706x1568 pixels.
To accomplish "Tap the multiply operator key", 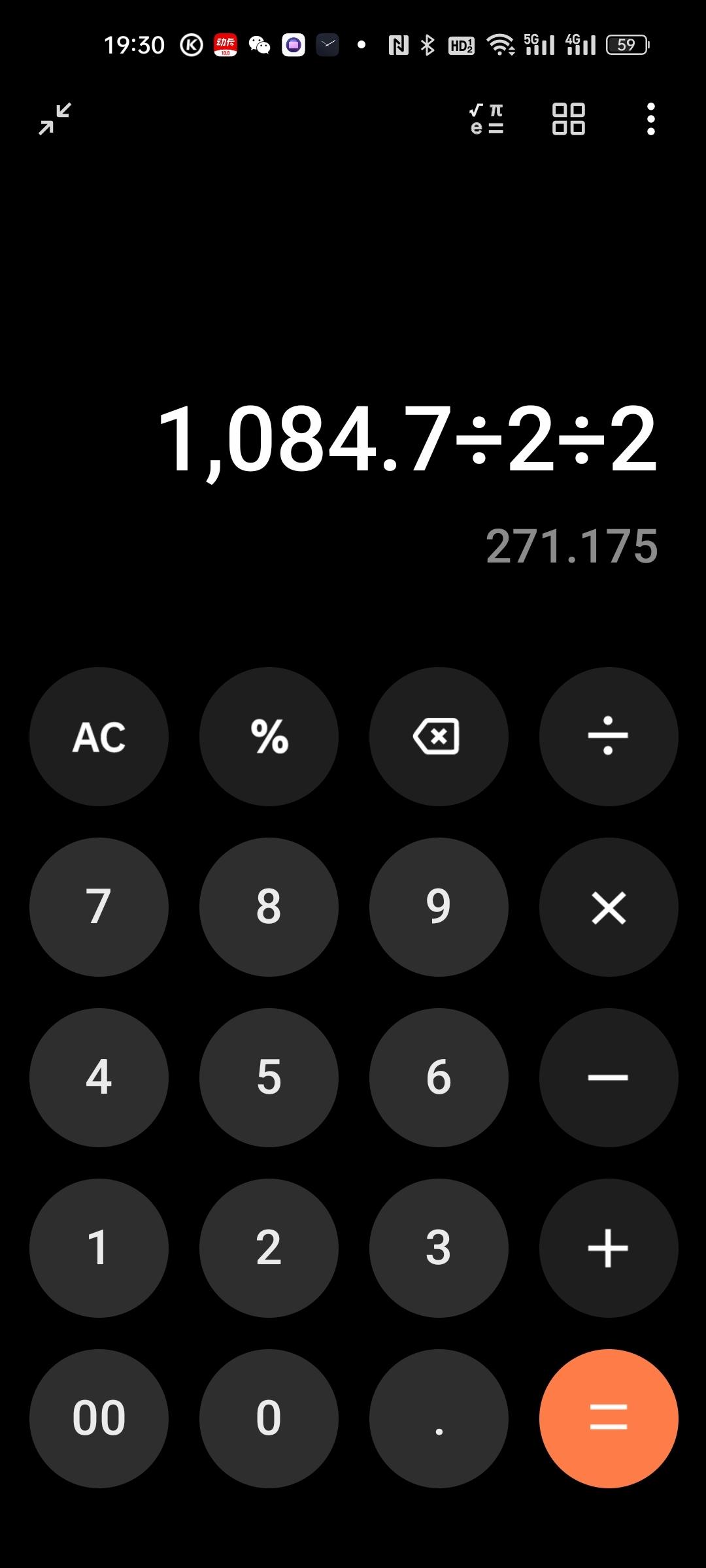I will (609, 907).
